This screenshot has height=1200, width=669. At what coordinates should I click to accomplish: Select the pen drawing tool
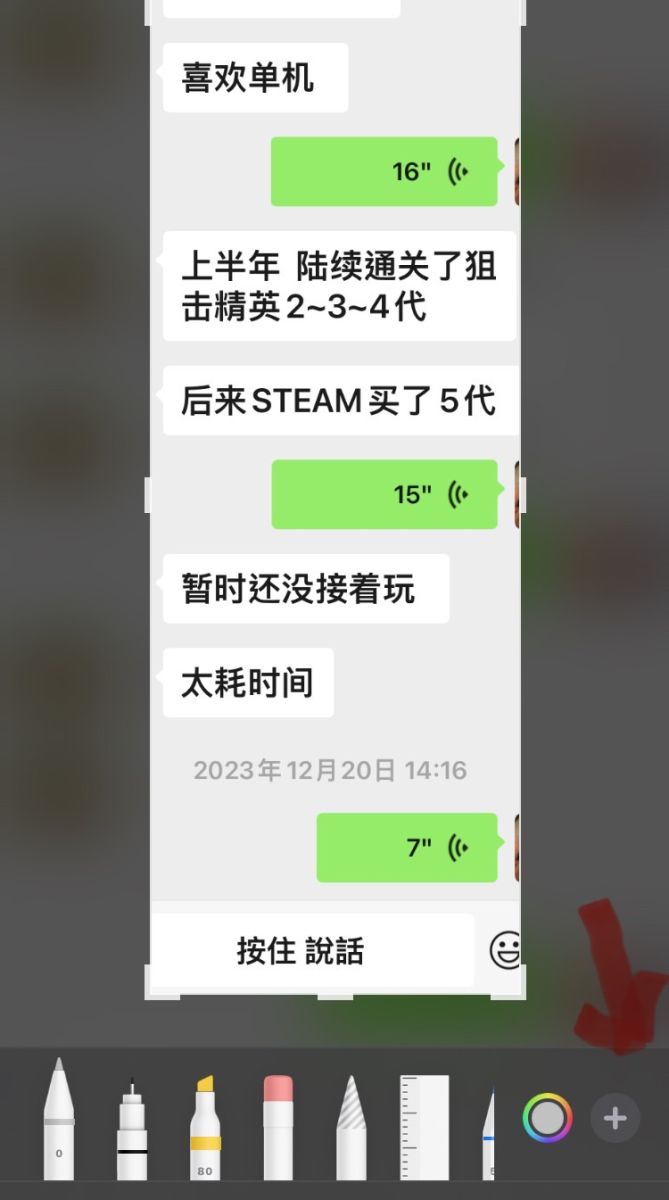59,1122
